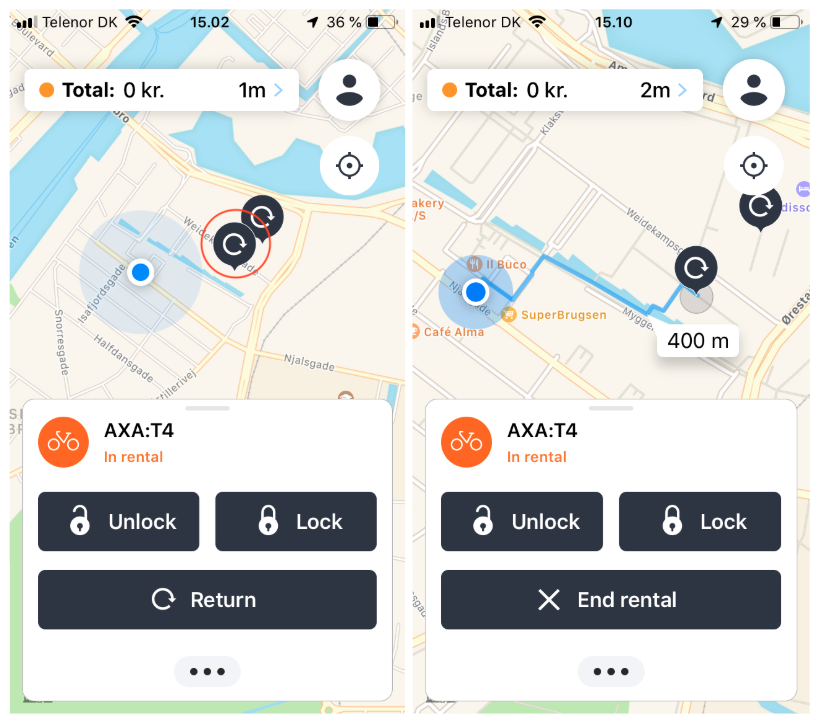Open the Total bar showing 1m
This screenshot has height=726, width=820.
[161, 90]
